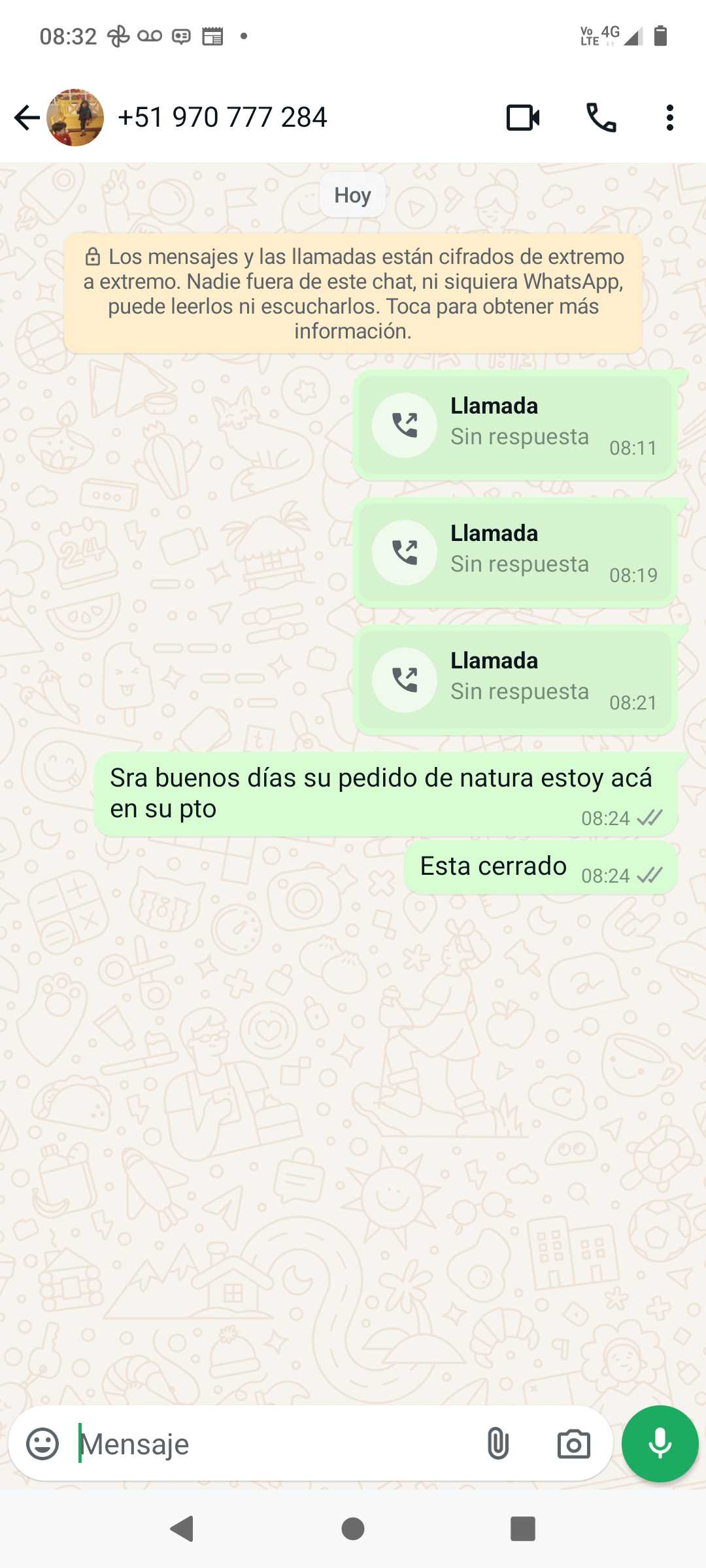The image size is (706, 1568).
Task: Tap the unanswered call at 08:19
Action: coord(515,553)
